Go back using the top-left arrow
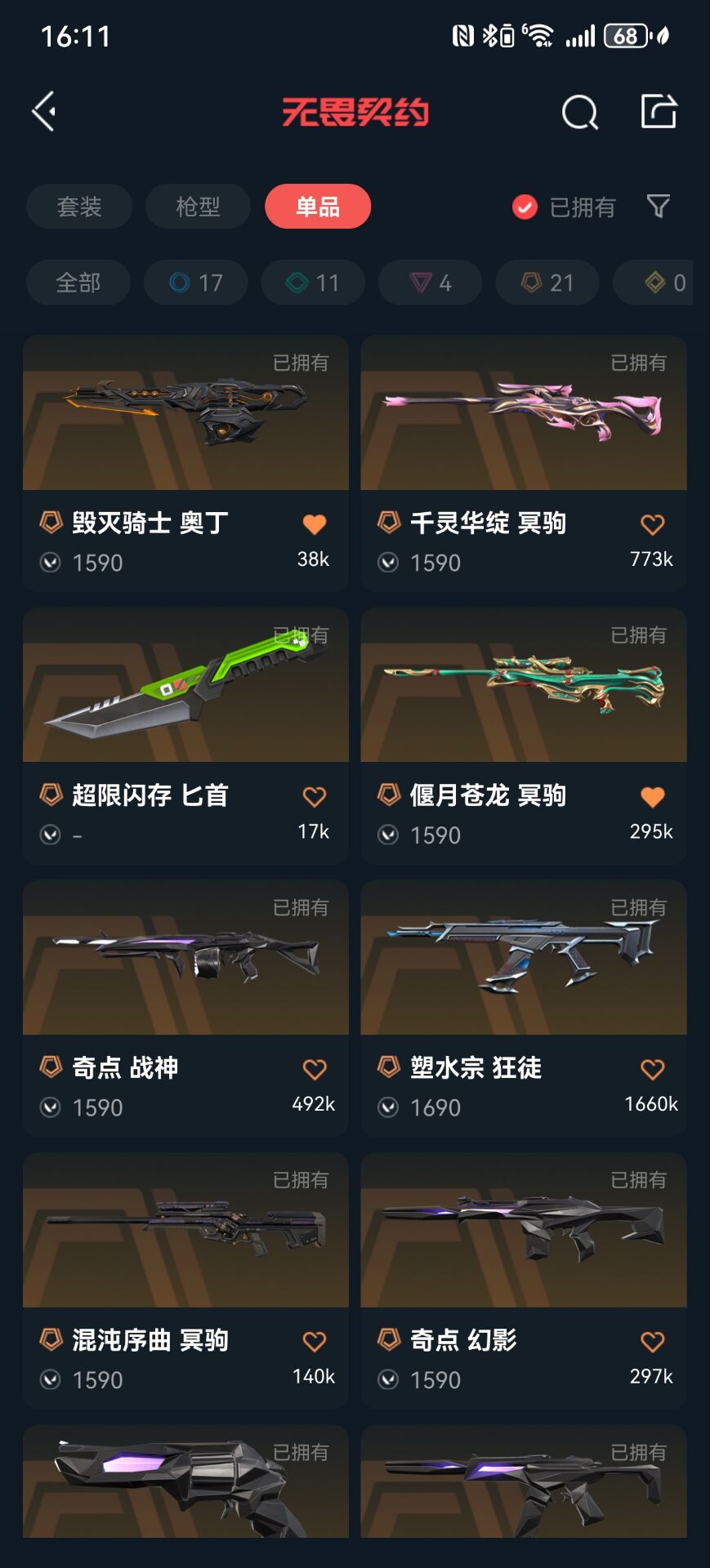This screenshot has width=710, height=1568. [x=45, y=112]
